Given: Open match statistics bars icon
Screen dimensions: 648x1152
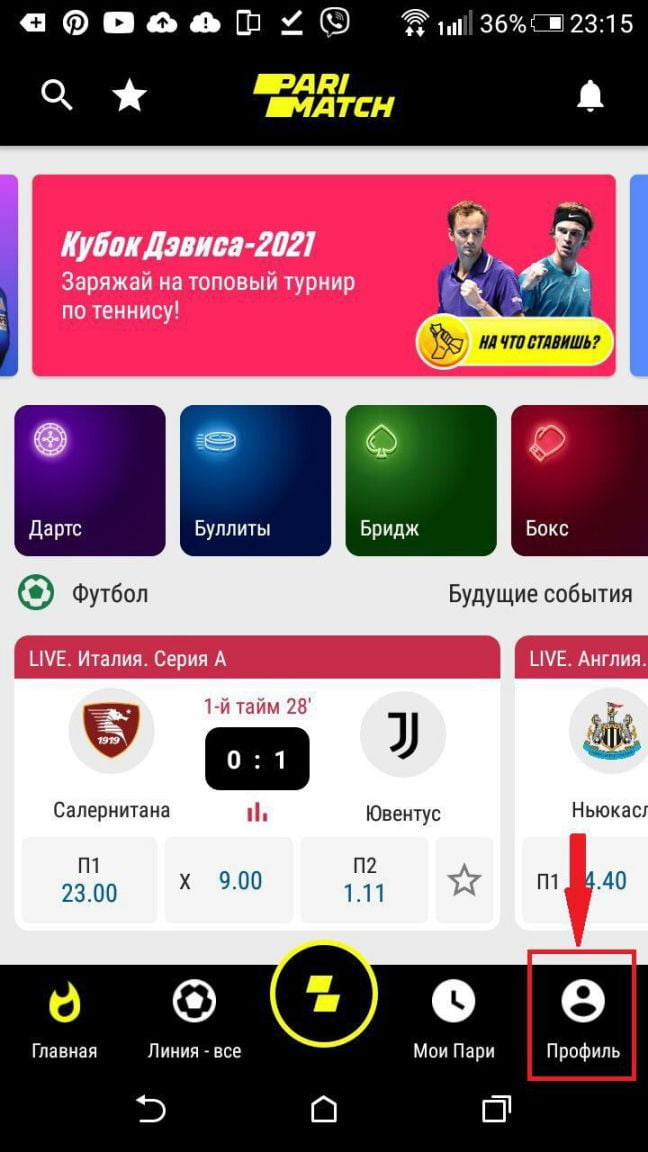Looking at the screenshot, I should click(x=257, y=812).
